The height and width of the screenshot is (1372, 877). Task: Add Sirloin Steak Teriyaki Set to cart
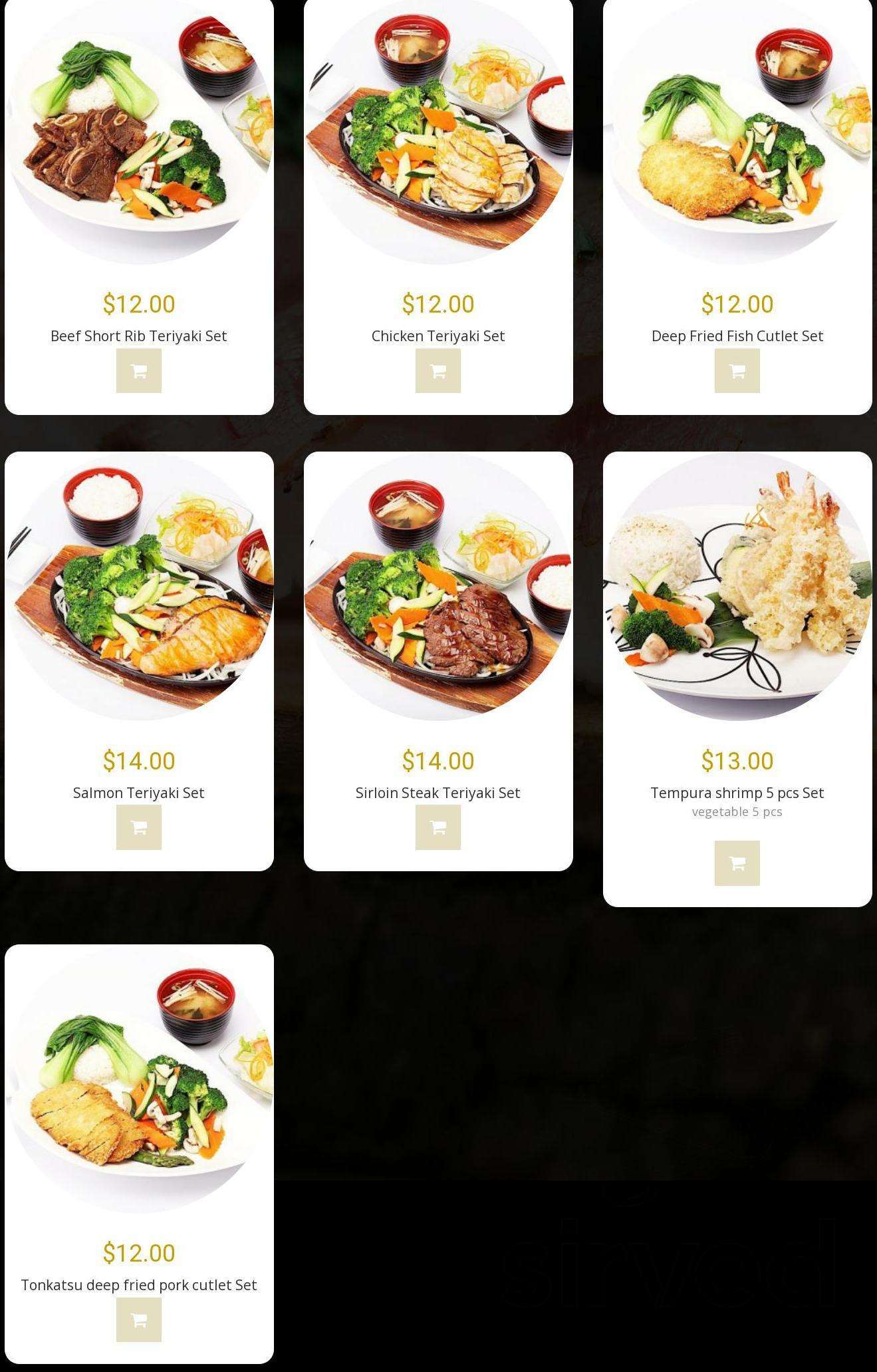tap(438, 827)
